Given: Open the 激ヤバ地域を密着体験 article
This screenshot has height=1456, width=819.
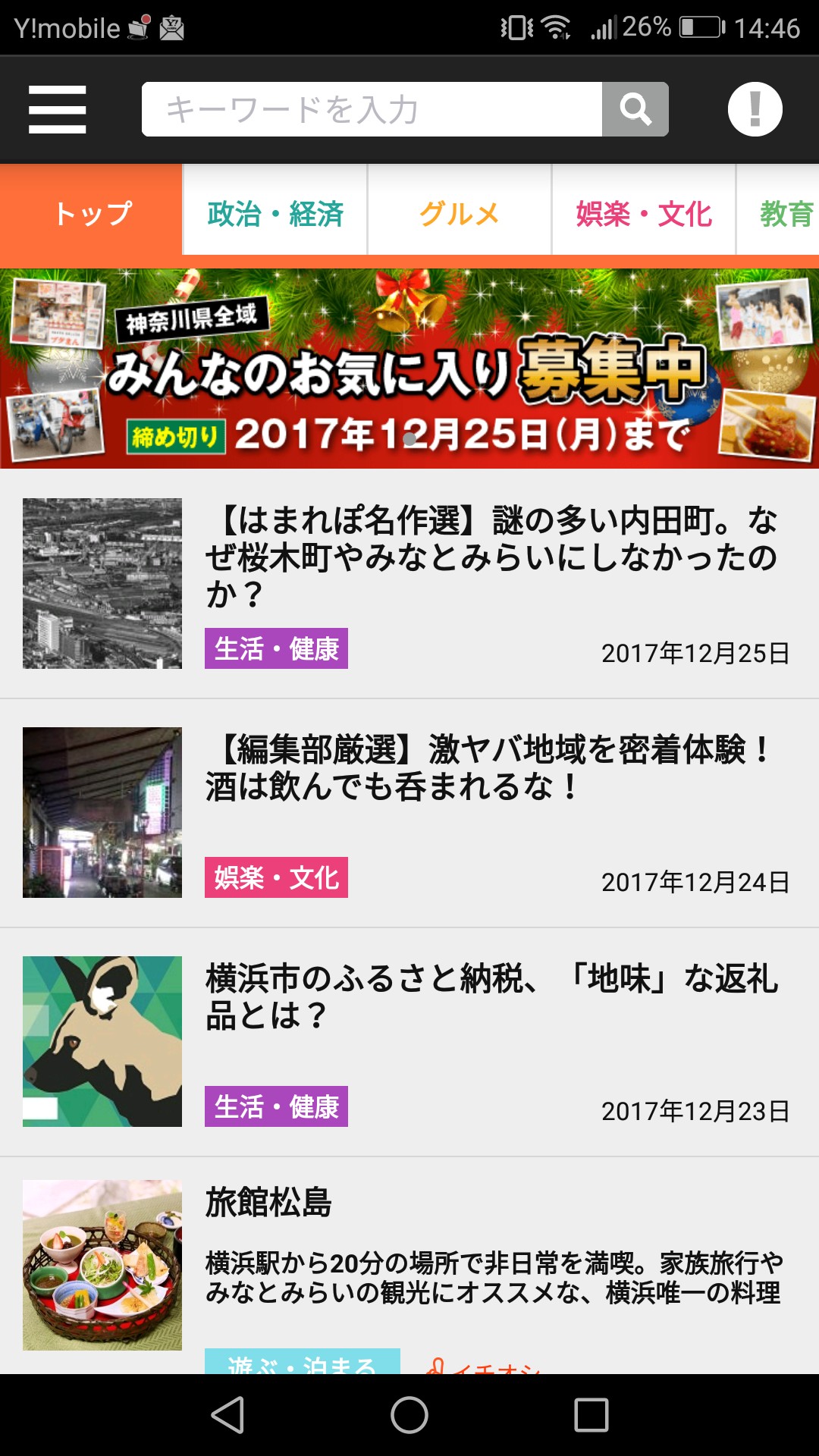Looking at the screenshot, I should 491,767.
